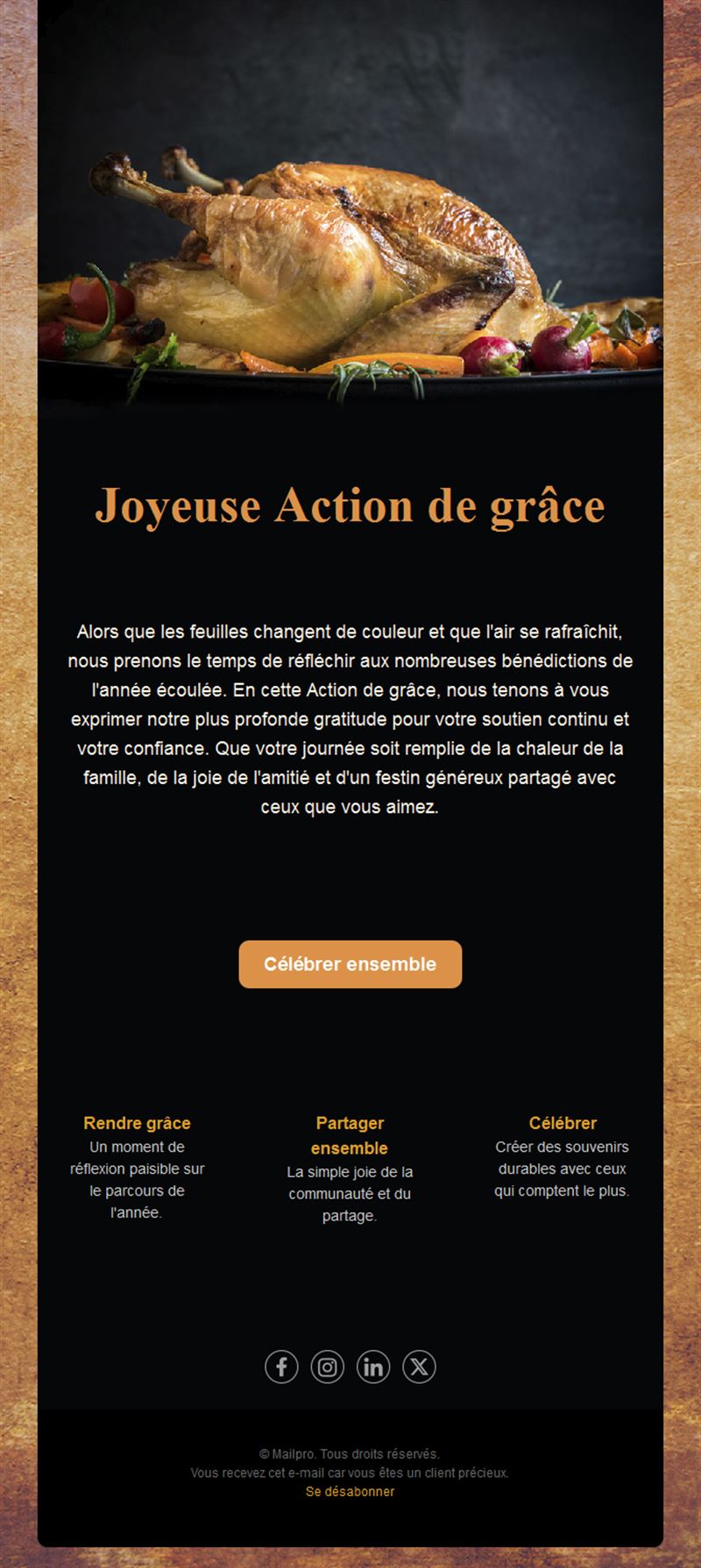
Task: Open the Instagram social link
Action: 328,1367
